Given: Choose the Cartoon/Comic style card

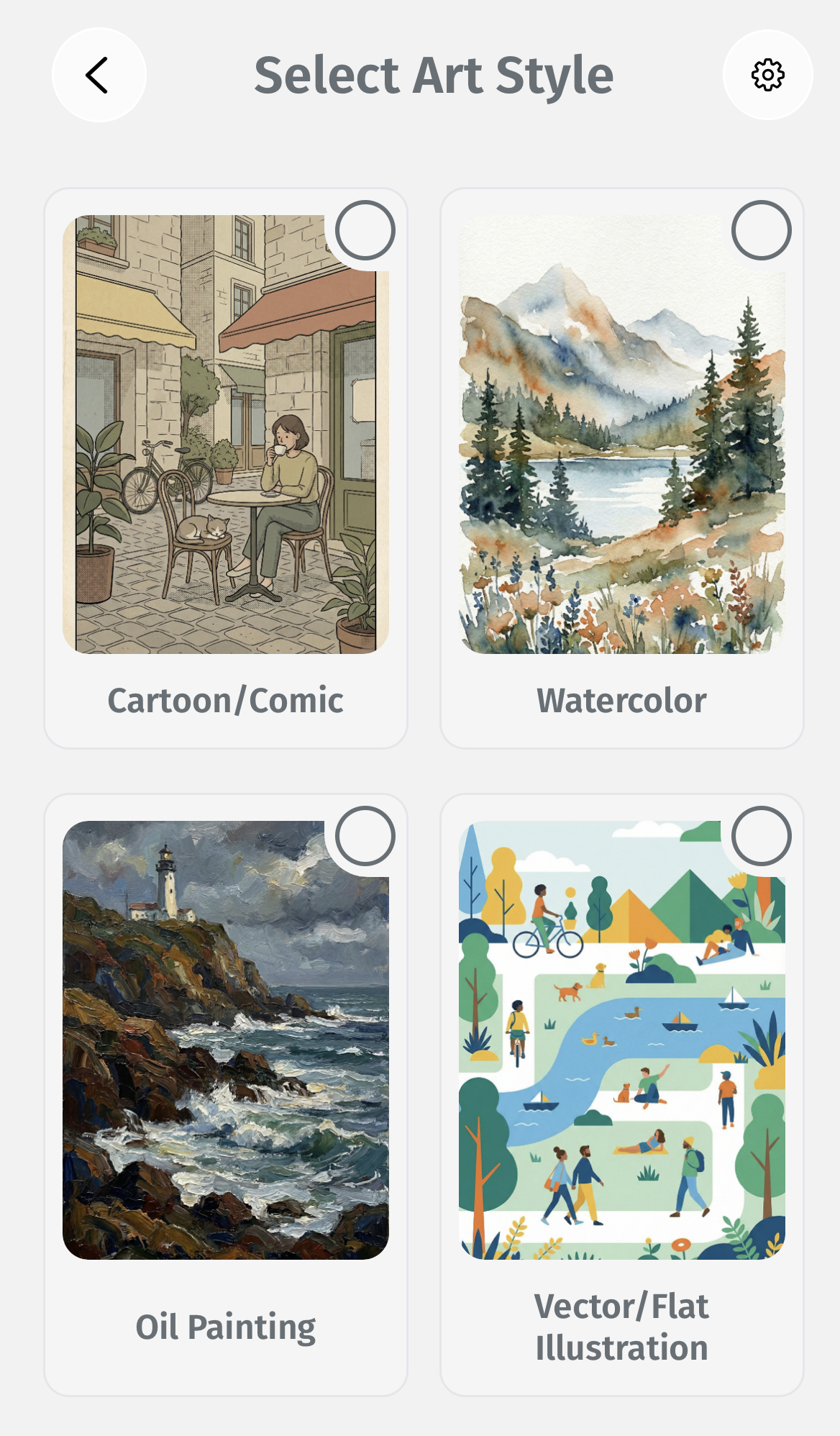Looking at the screenshot, I should (225, 464).
